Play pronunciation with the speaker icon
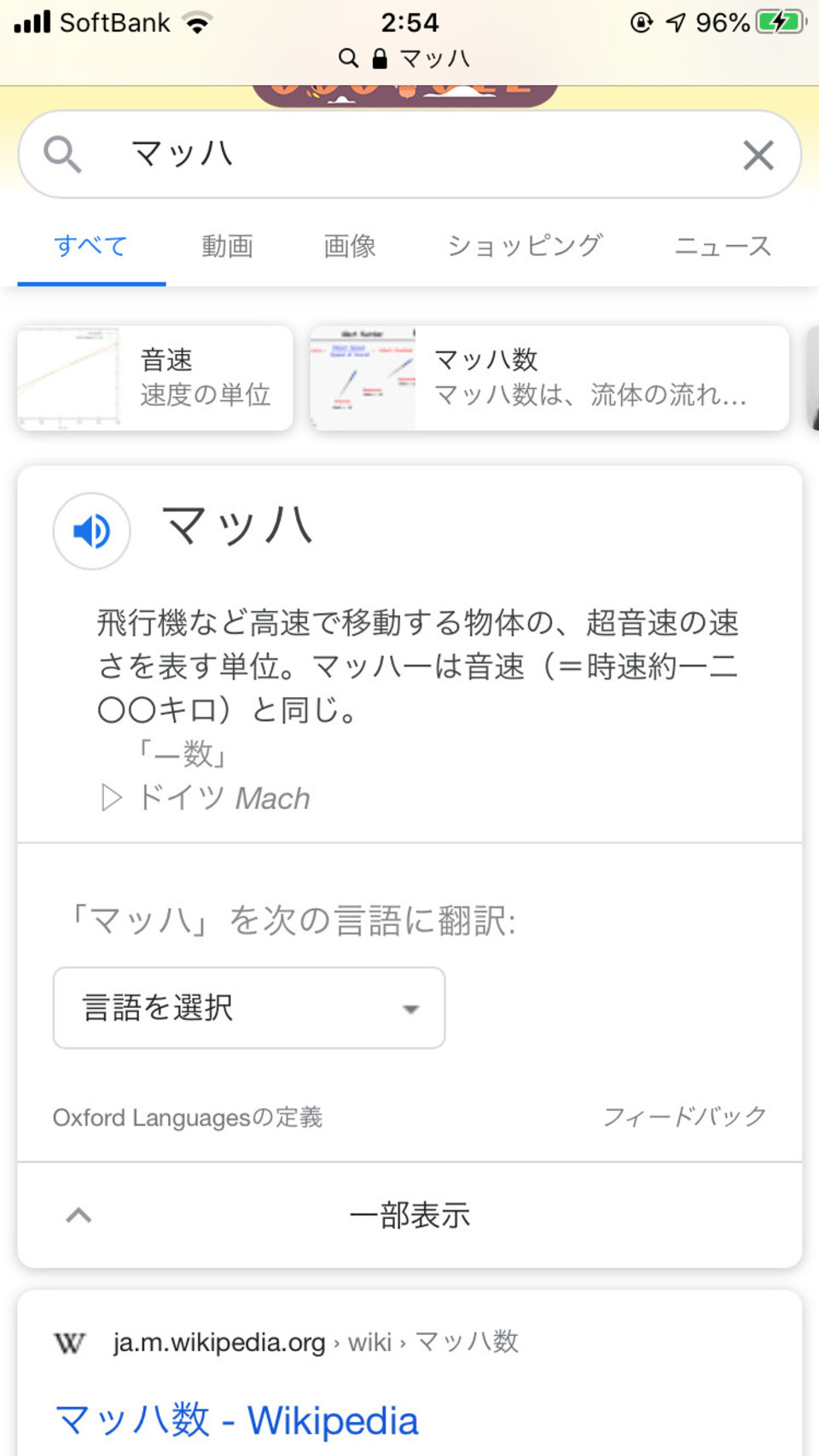 (91, 531)
